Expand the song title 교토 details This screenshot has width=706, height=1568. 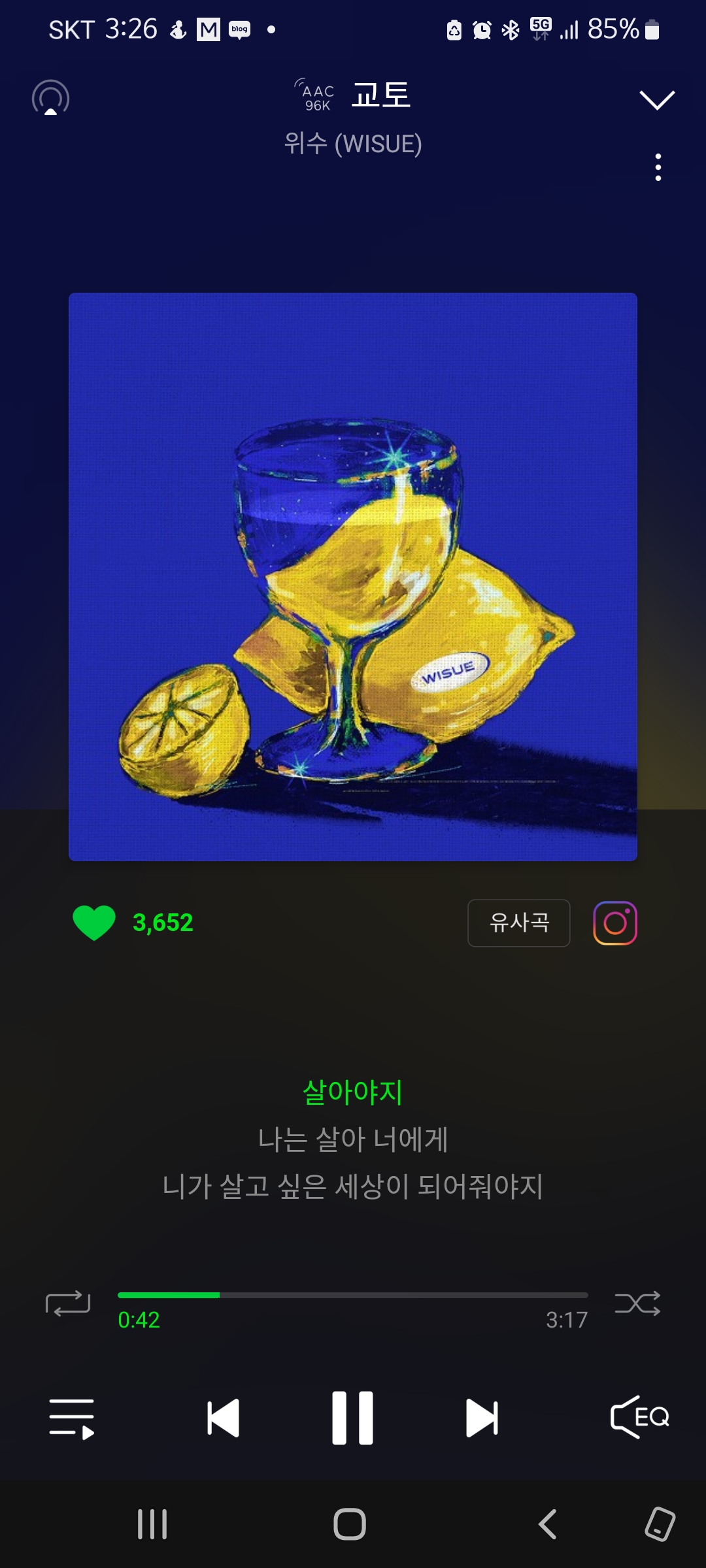click(382, 95)
